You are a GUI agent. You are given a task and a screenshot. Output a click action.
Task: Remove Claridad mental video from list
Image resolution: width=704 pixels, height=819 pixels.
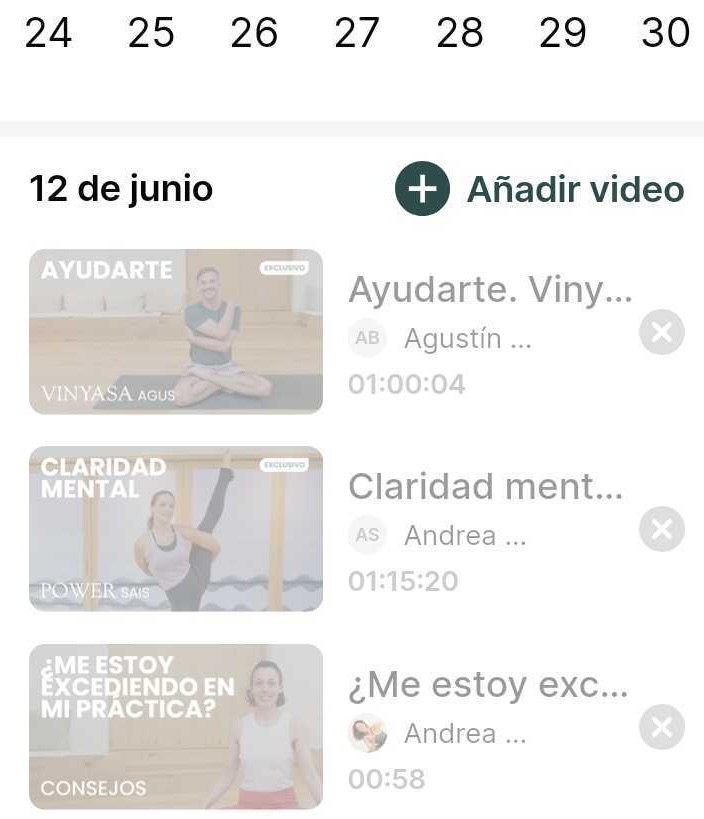click(661, 529)
